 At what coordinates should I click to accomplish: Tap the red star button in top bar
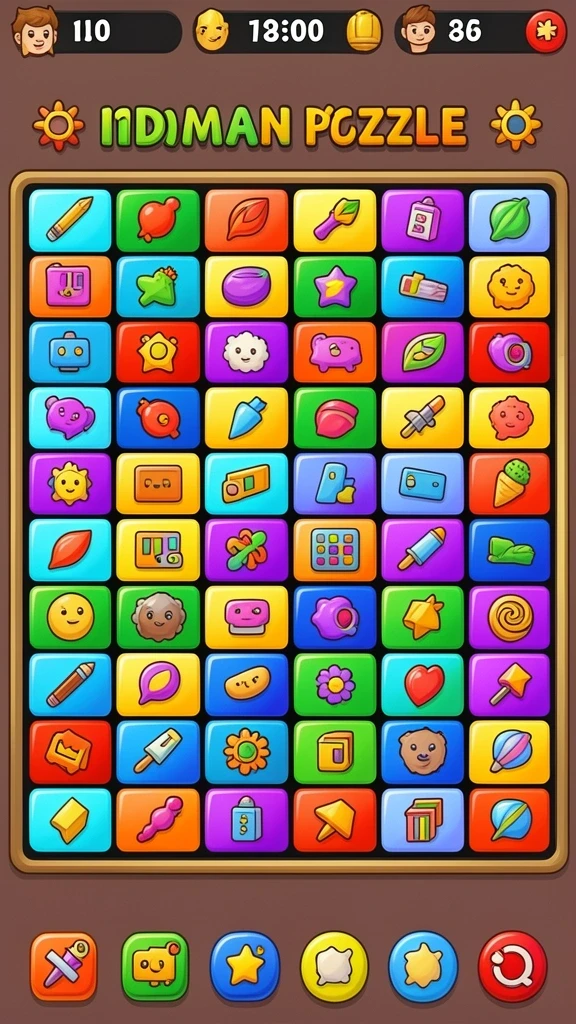click(x=546, y=31)
